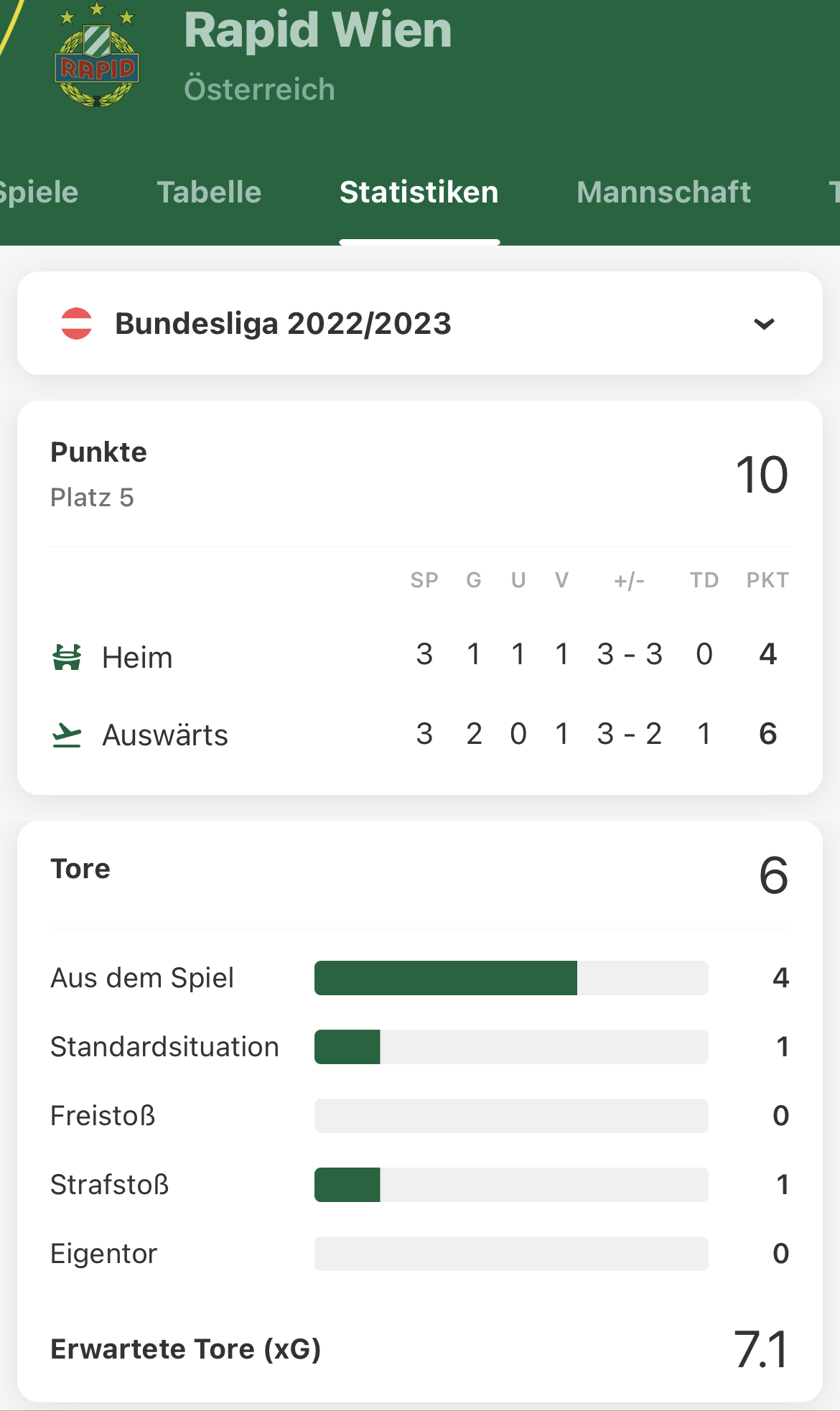The width and height of the screenshot is (840, 1411).
Task: Expand the Bundesliga 2022/2023 season dropdown
Action: tap(420, 323)
